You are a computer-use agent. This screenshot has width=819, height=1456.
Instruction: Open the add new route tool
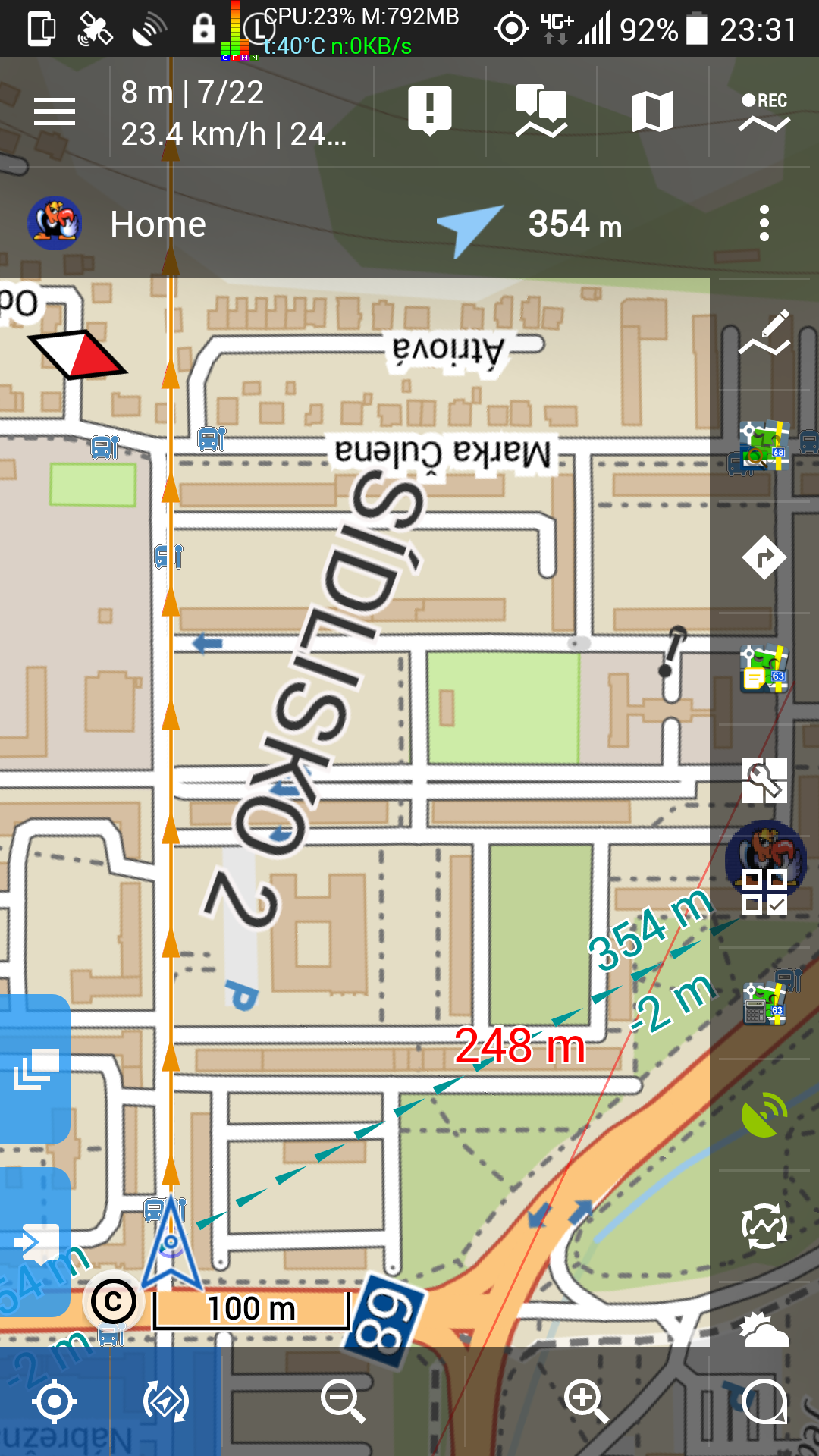(764, 334)
